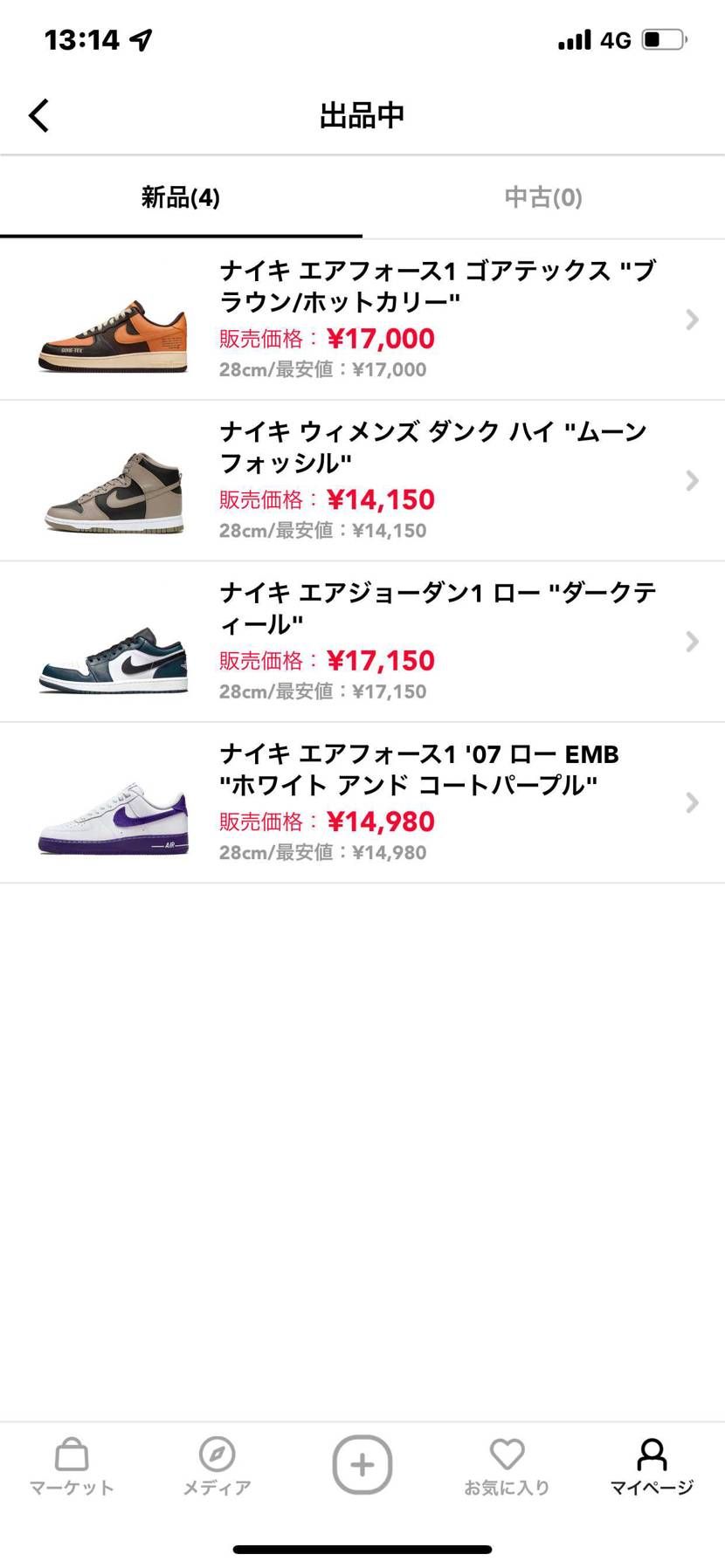Select the メディア compass icon
This screenshot has height=1568, width=725.
(x=217, y=1465)
